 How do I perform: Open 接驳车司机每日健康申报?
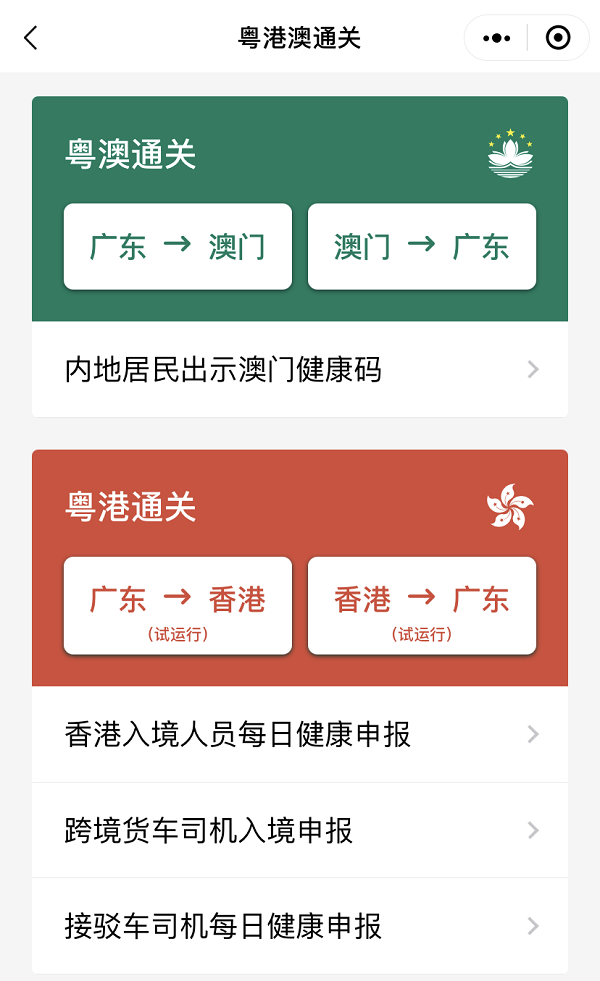click(x=300, y=926)
